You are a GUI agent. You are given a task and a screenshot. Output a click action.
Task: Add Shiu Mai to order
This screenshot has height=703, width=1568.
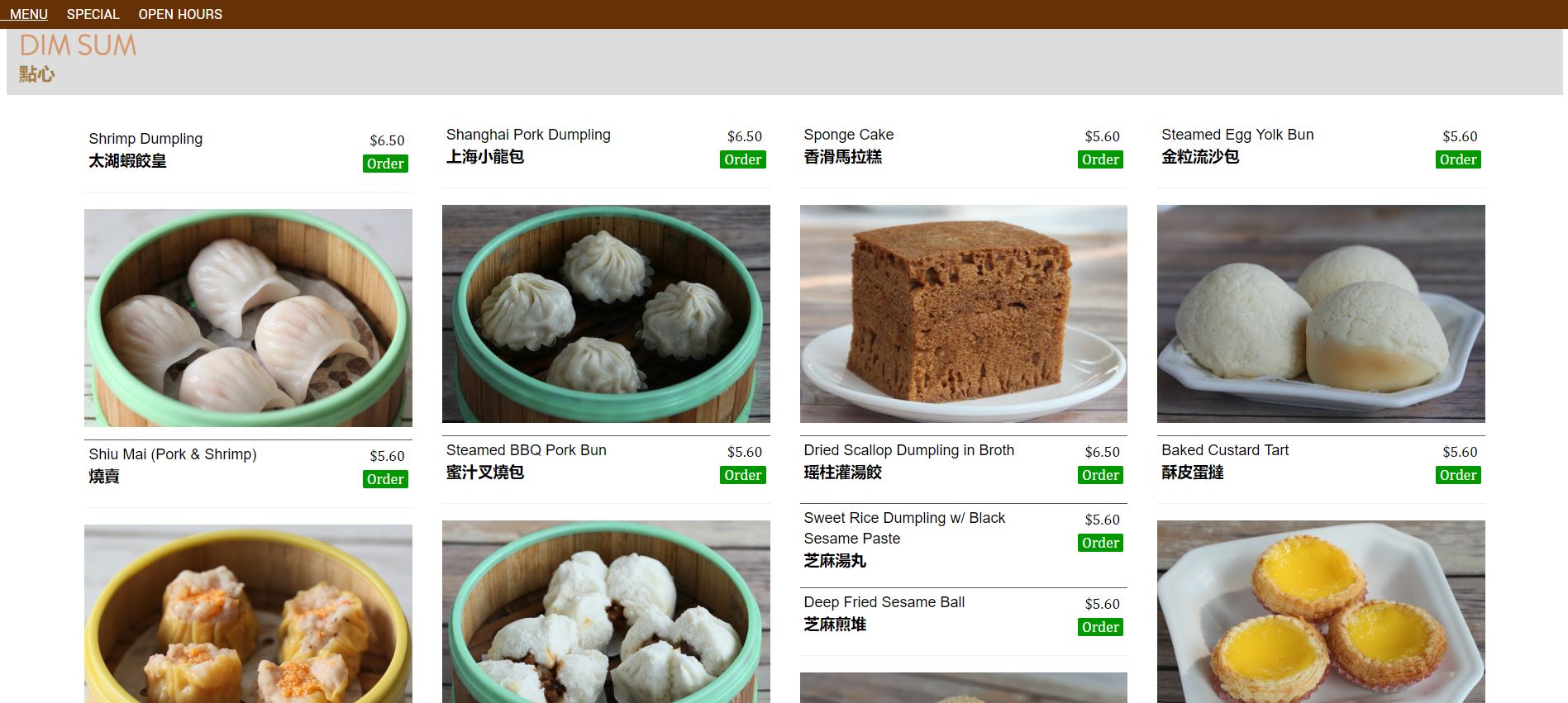tap(385, 479)
